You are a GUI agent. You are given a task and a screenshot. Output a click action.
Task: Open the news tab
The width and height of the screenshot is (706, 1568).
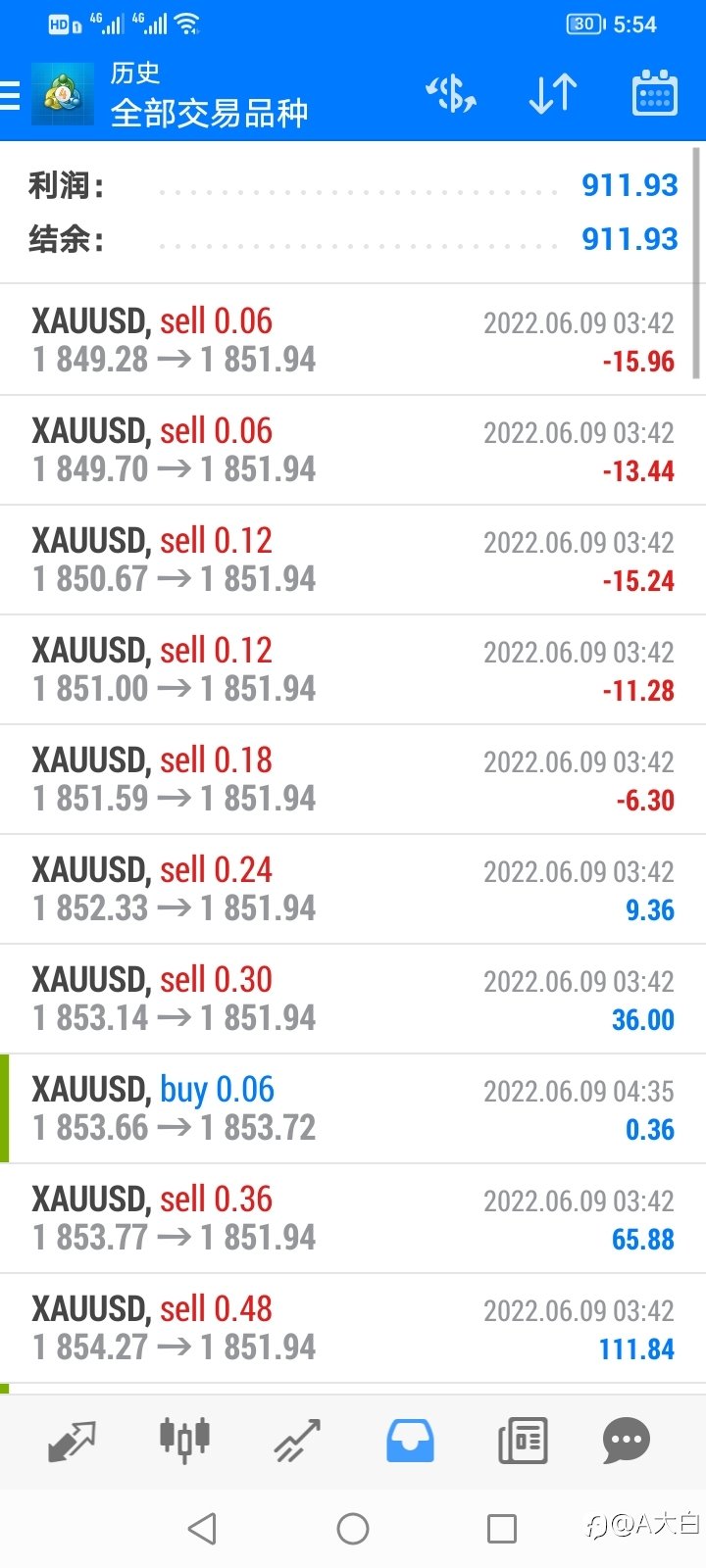[x=523, y=1440]
